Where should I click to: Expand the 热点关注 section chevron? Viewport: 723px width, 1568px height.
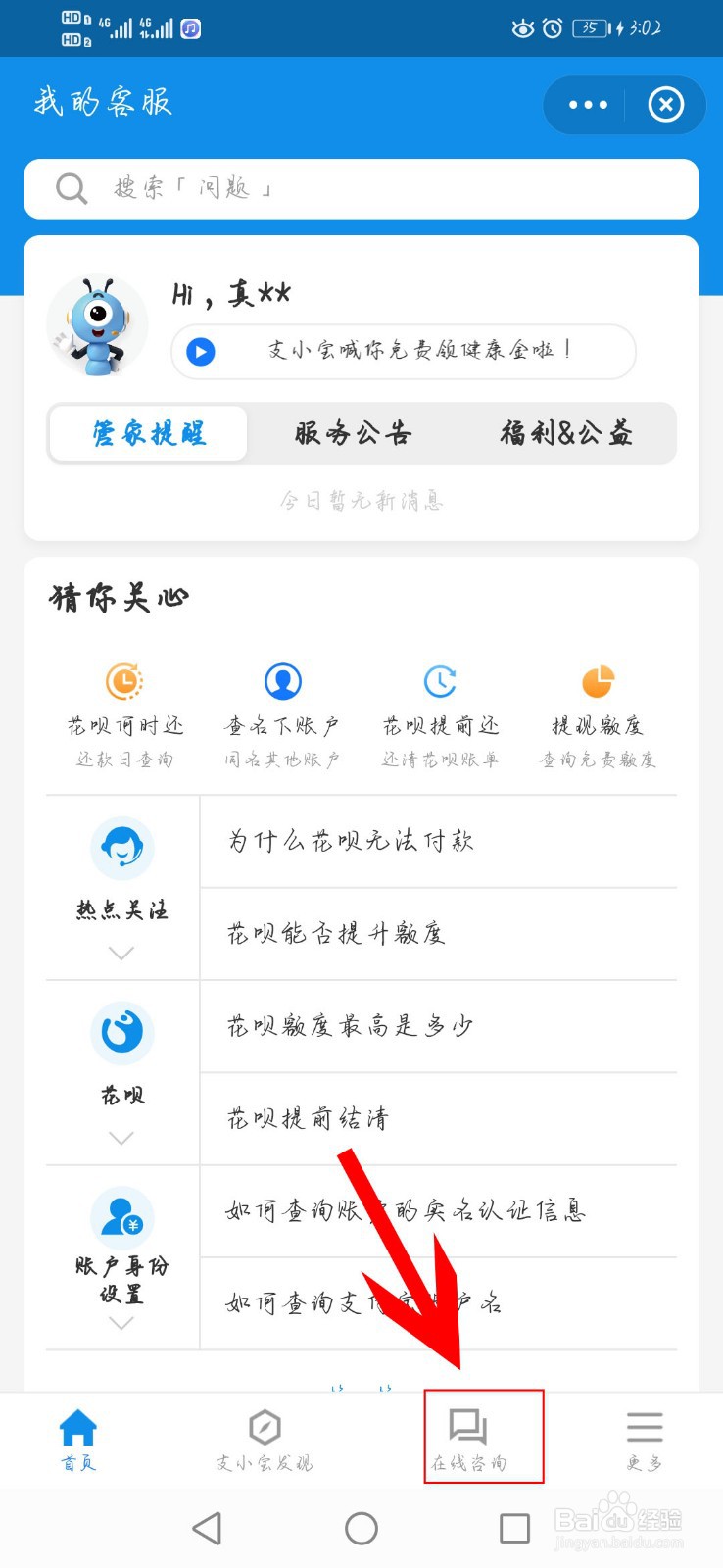coord(121,953)
